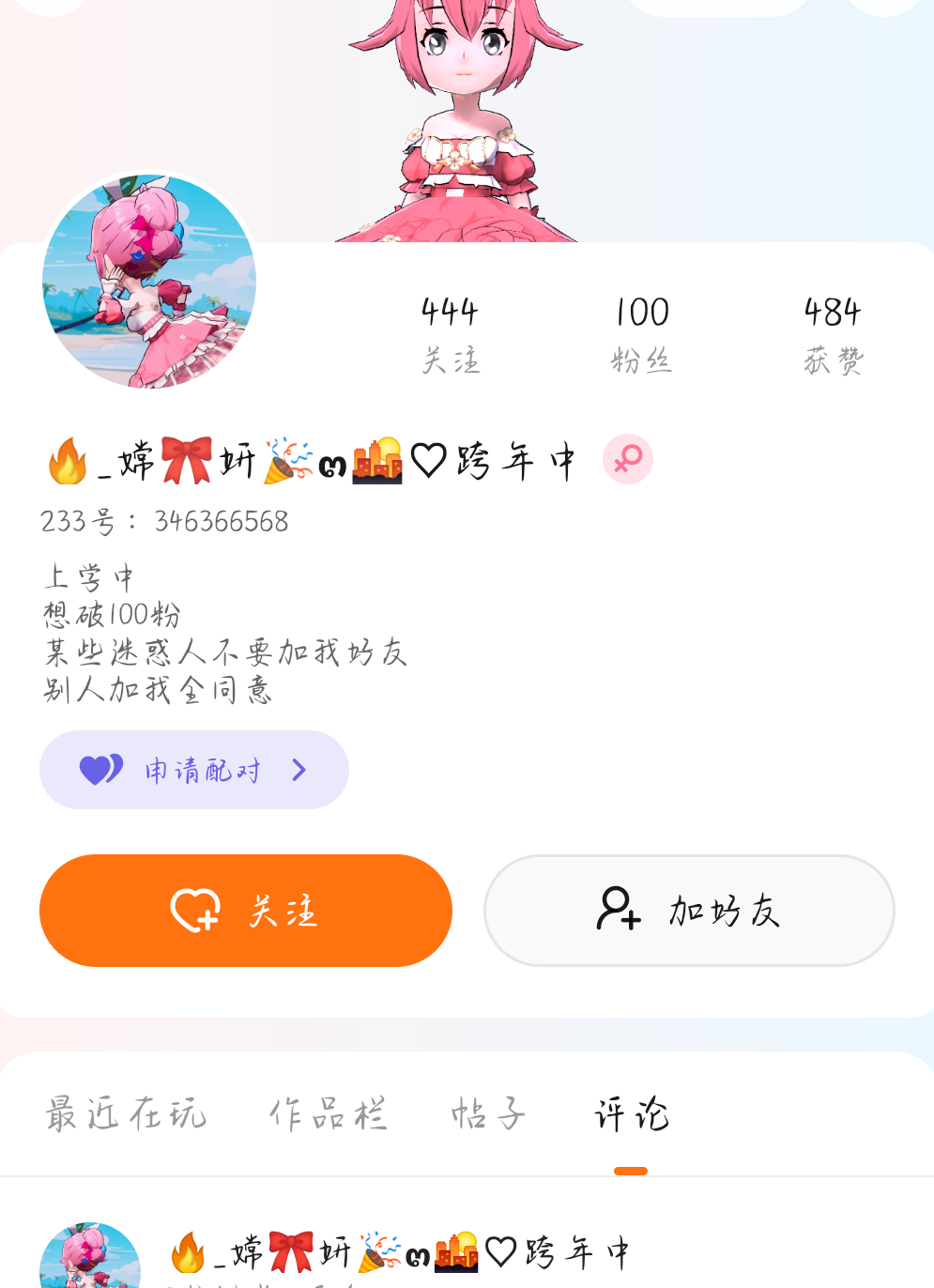This screenshot has height=1288, width=934.
Task: Open the 作品栏 tab
Action: tap(328, 1114)
